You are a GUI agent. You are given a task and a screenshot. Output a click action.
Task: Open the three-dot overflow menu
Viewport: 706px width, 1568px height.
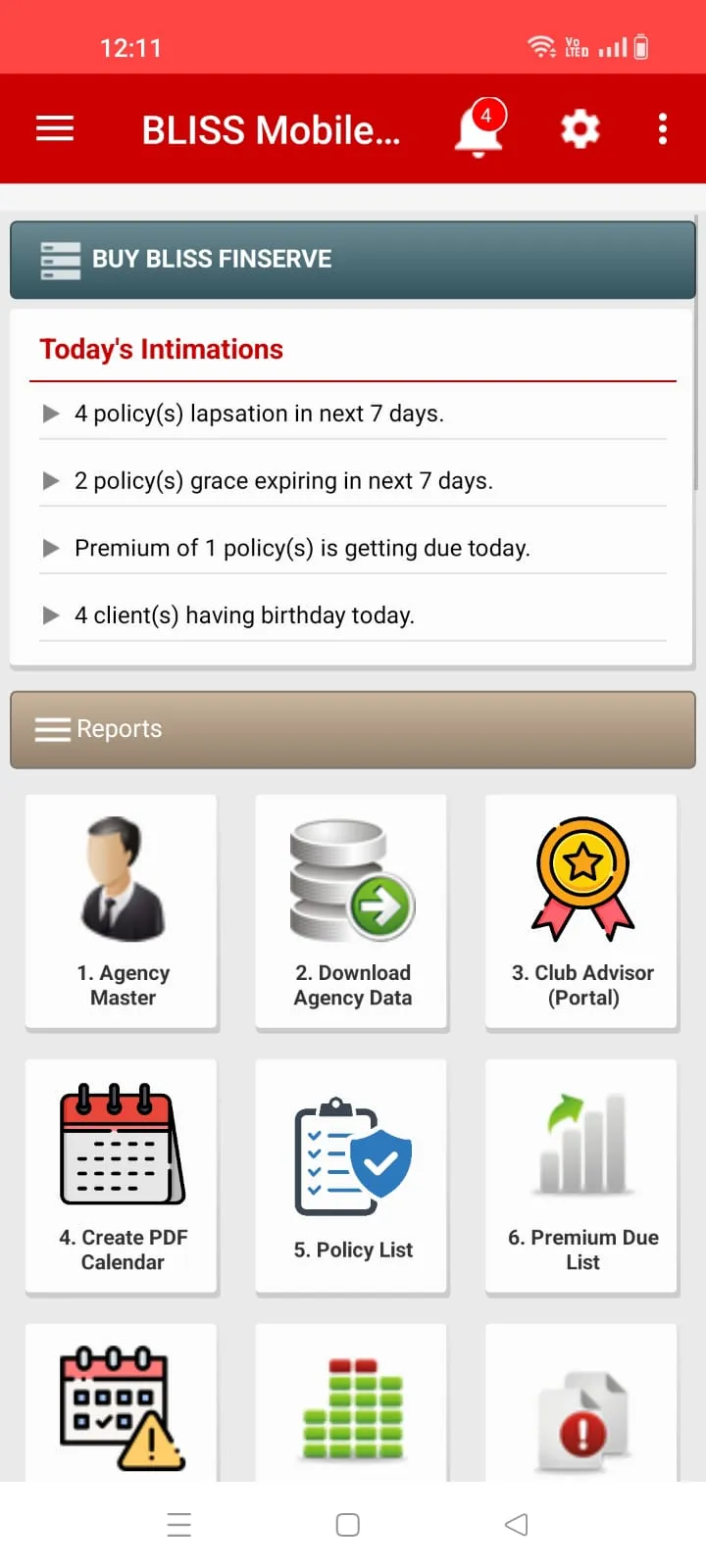click(662, 128)
